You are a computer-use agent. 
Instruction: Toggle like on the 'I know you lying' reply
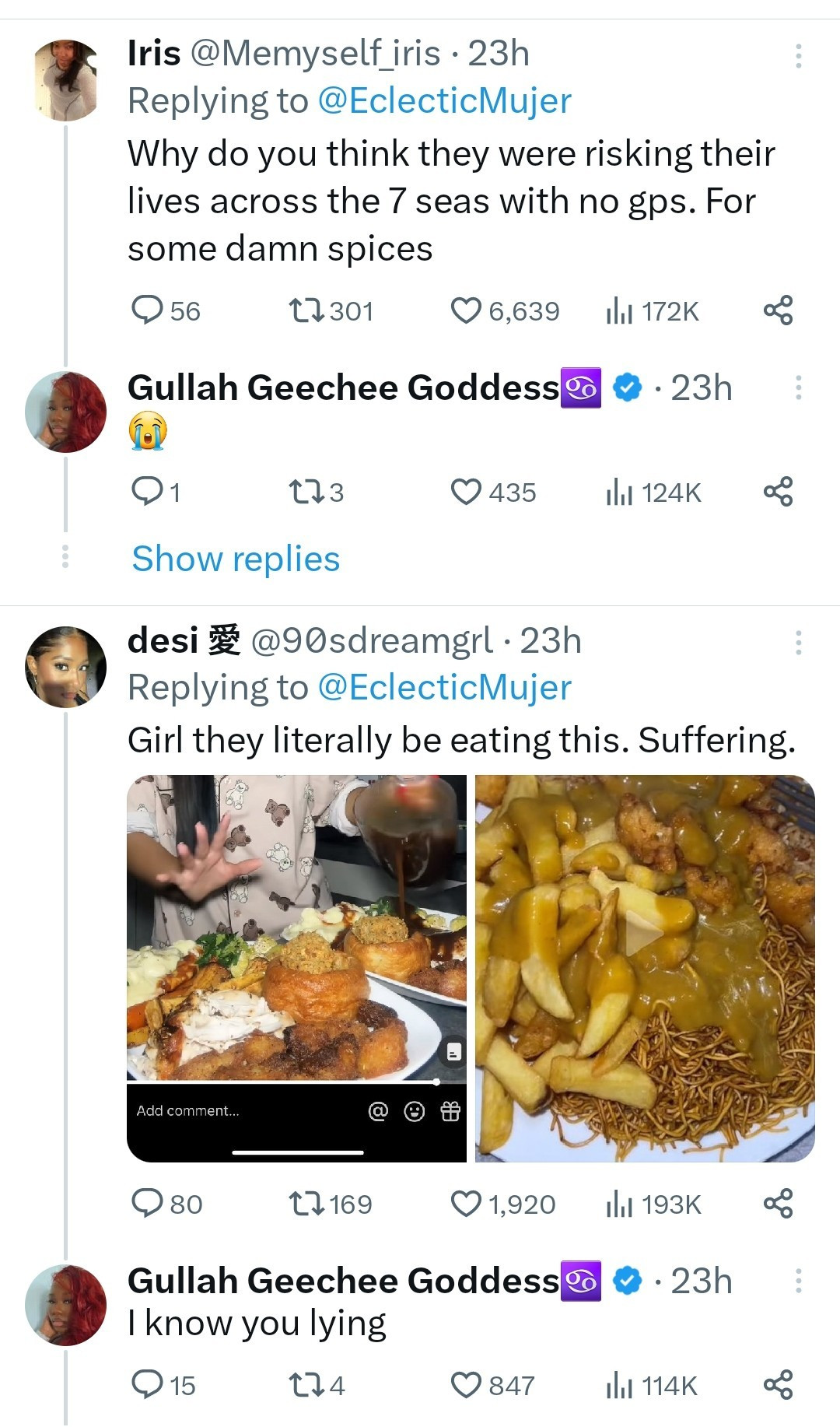click(x=467, y=1384)
